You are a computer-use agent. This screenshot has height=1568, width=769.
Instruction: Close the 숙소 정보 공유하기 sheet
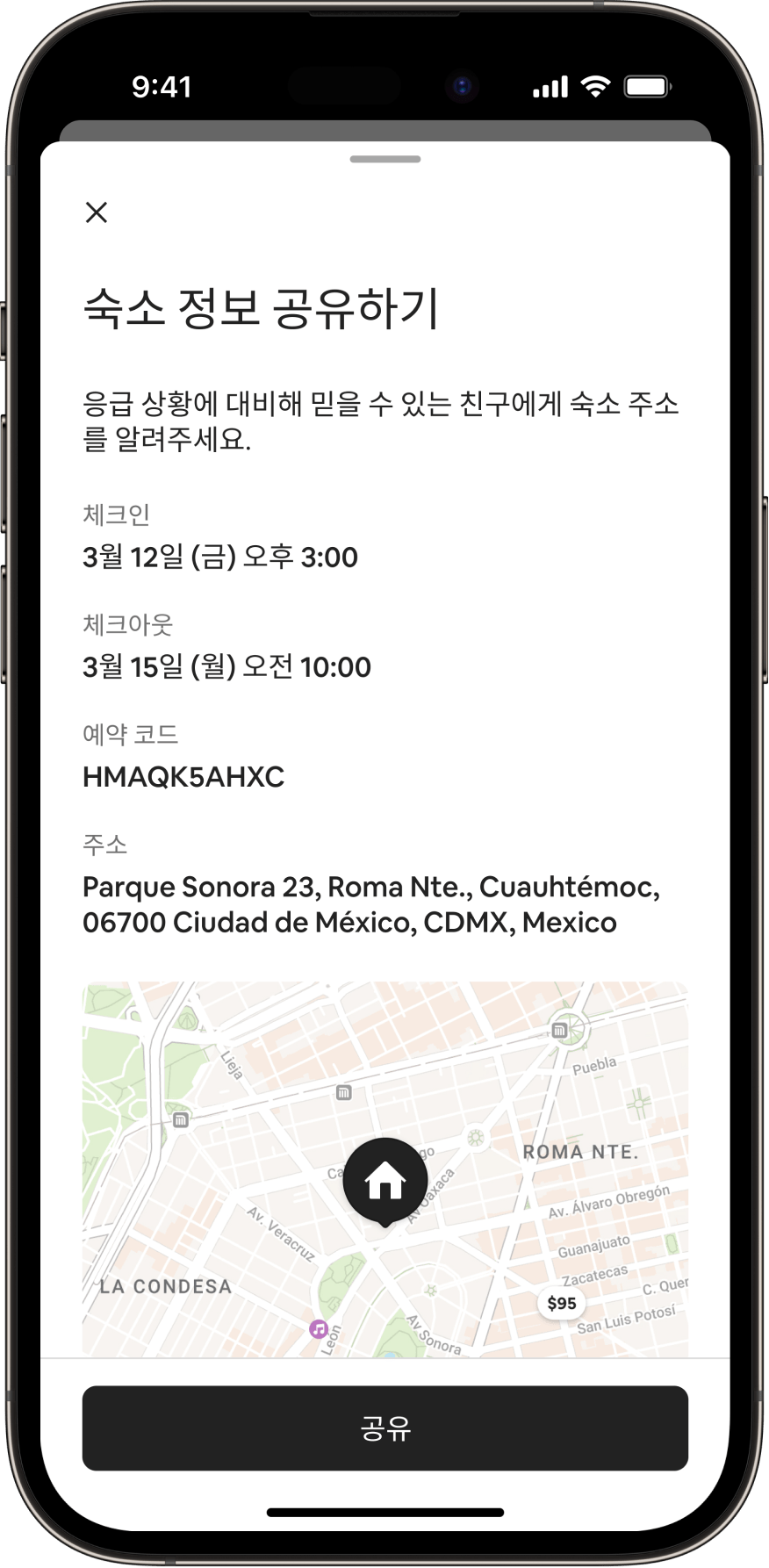coord(97,212)
